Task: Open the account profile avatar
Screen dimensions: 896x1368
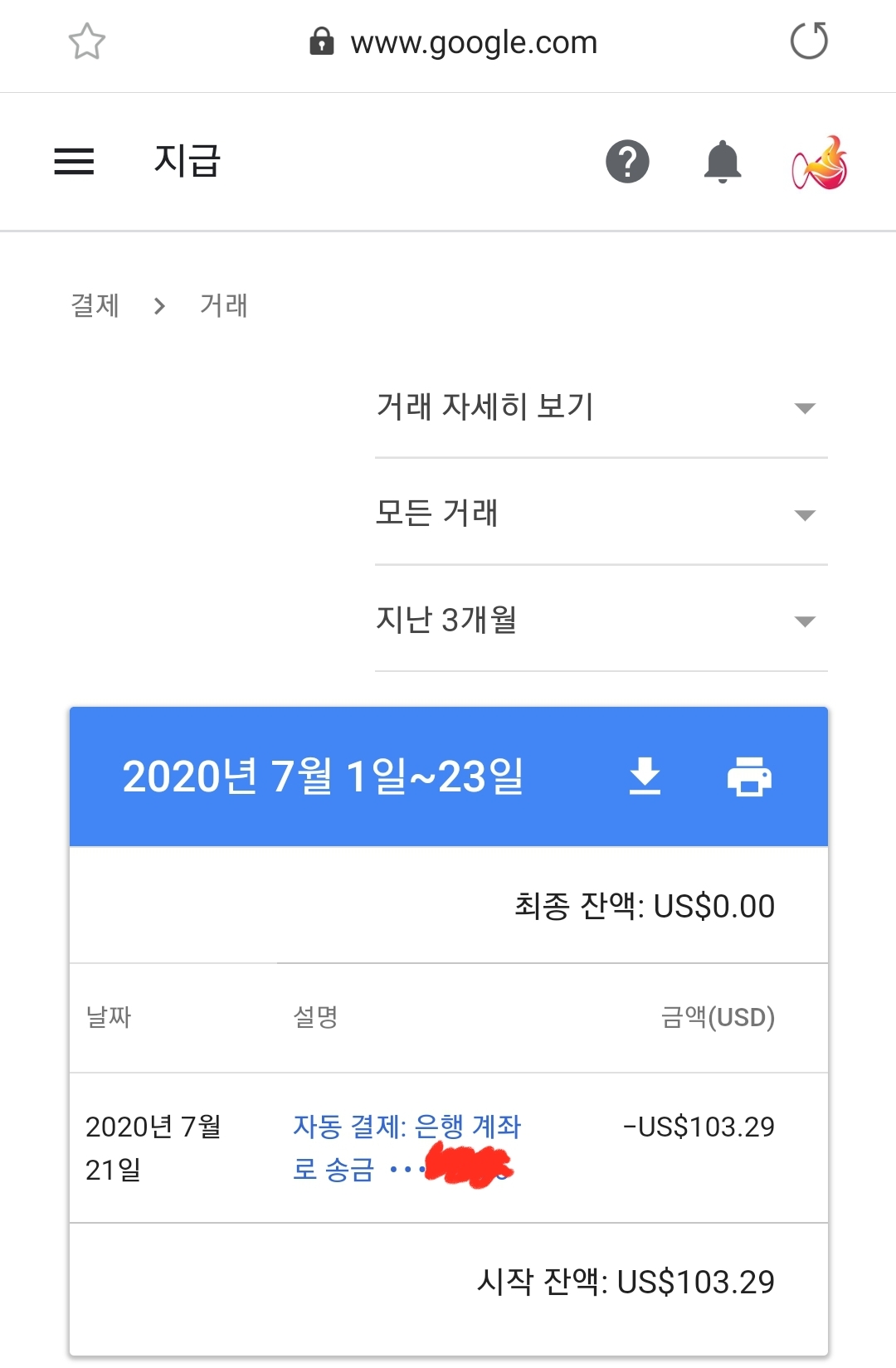Action: (x=820, y=162)
